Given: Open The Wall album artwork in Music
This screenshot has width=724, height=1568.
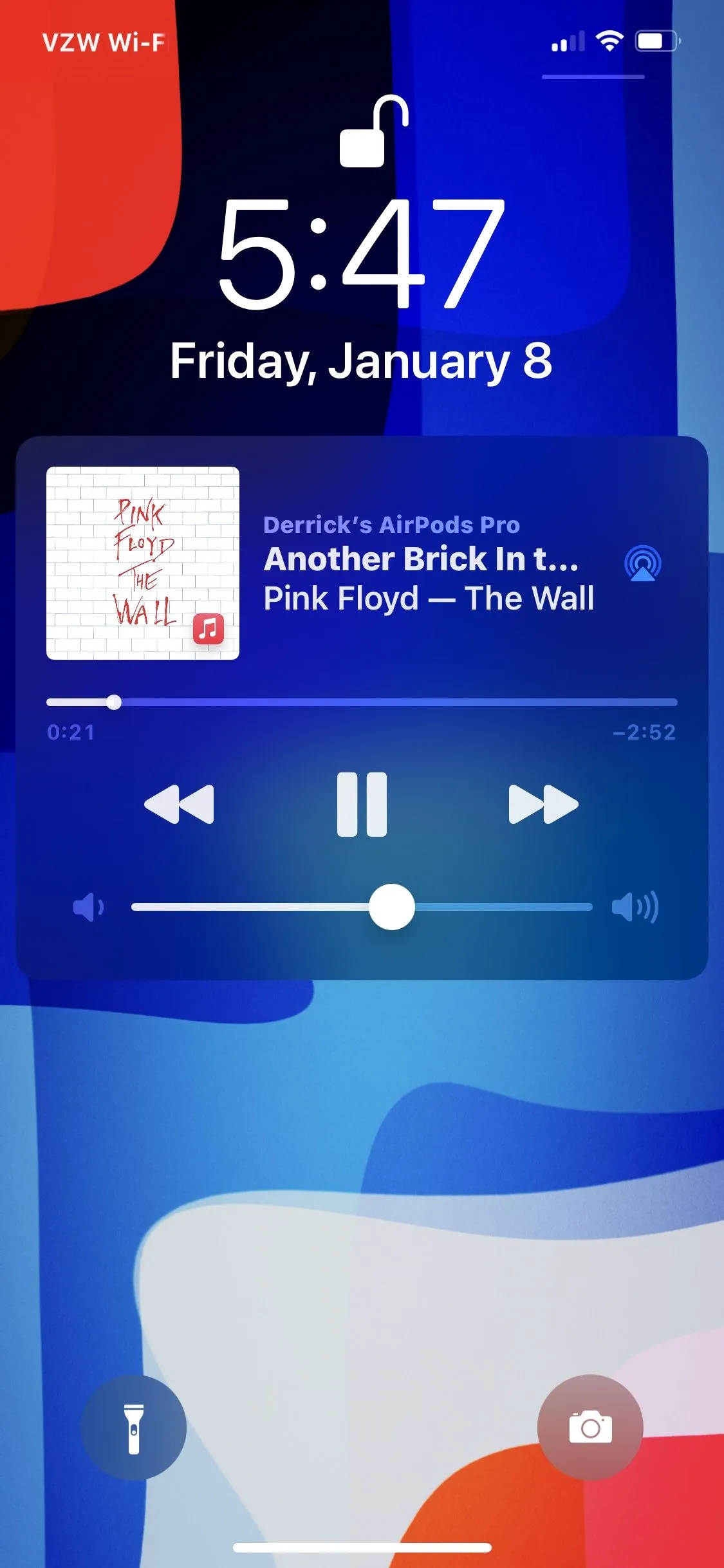Looking at the screenshot, I should (x=143, y=563).
